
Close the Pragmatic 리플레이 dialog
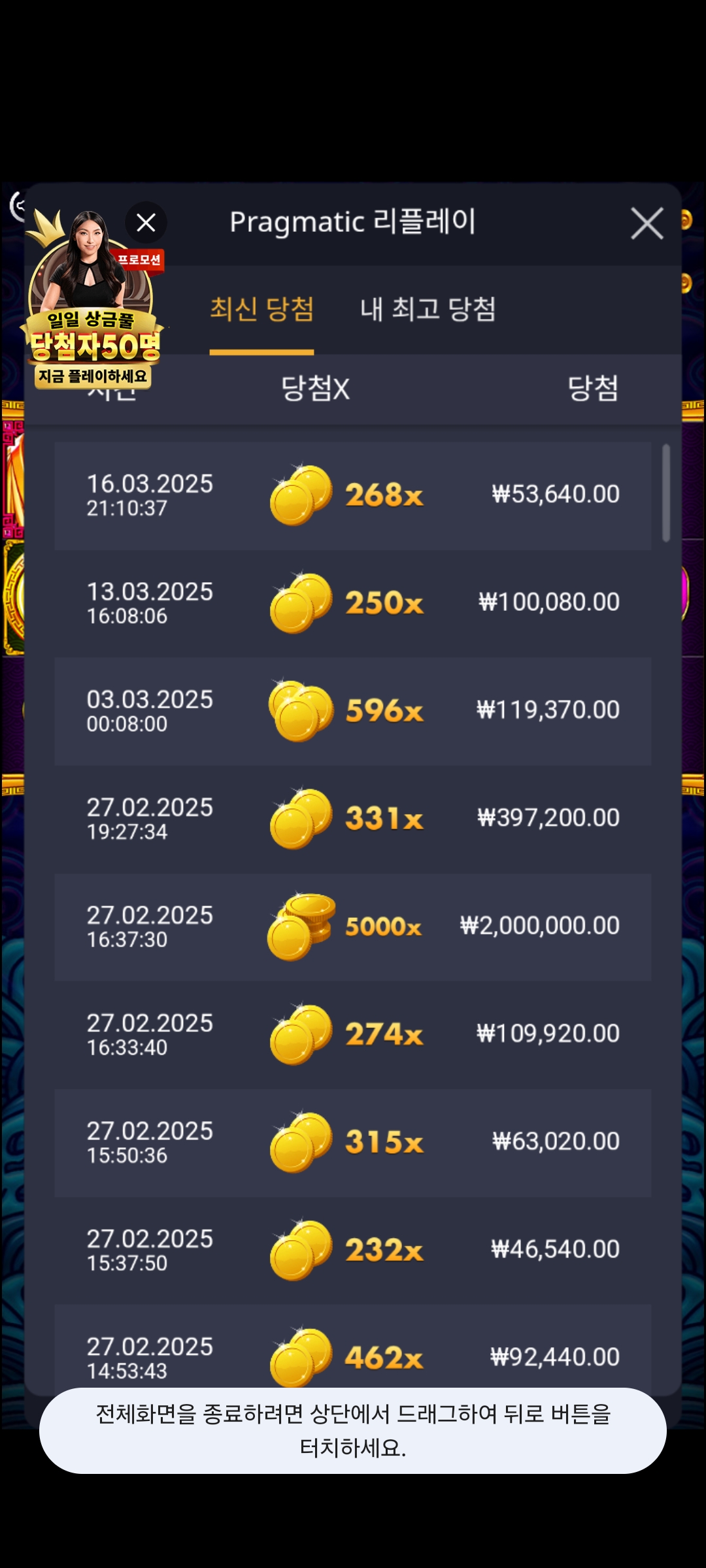tap(647, 223)
